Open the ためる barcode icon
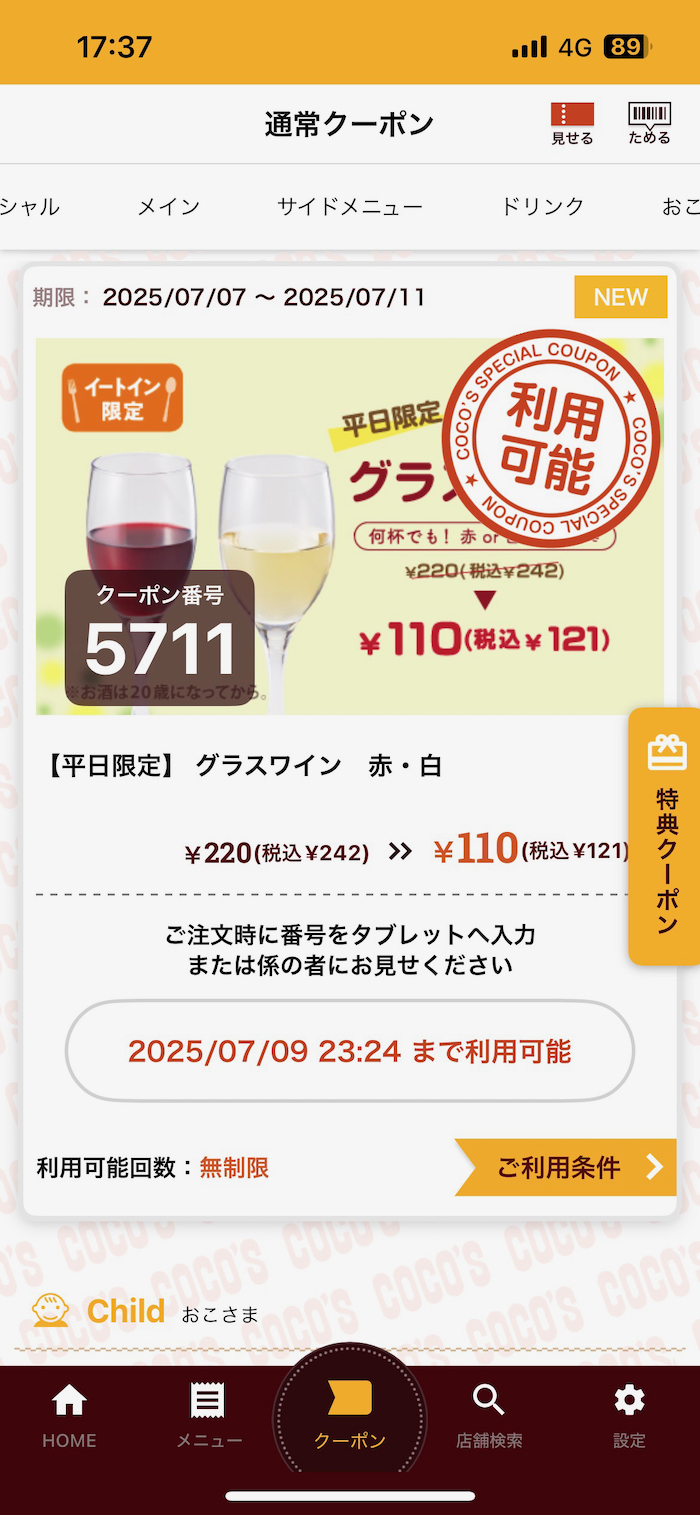 (649, 124)
